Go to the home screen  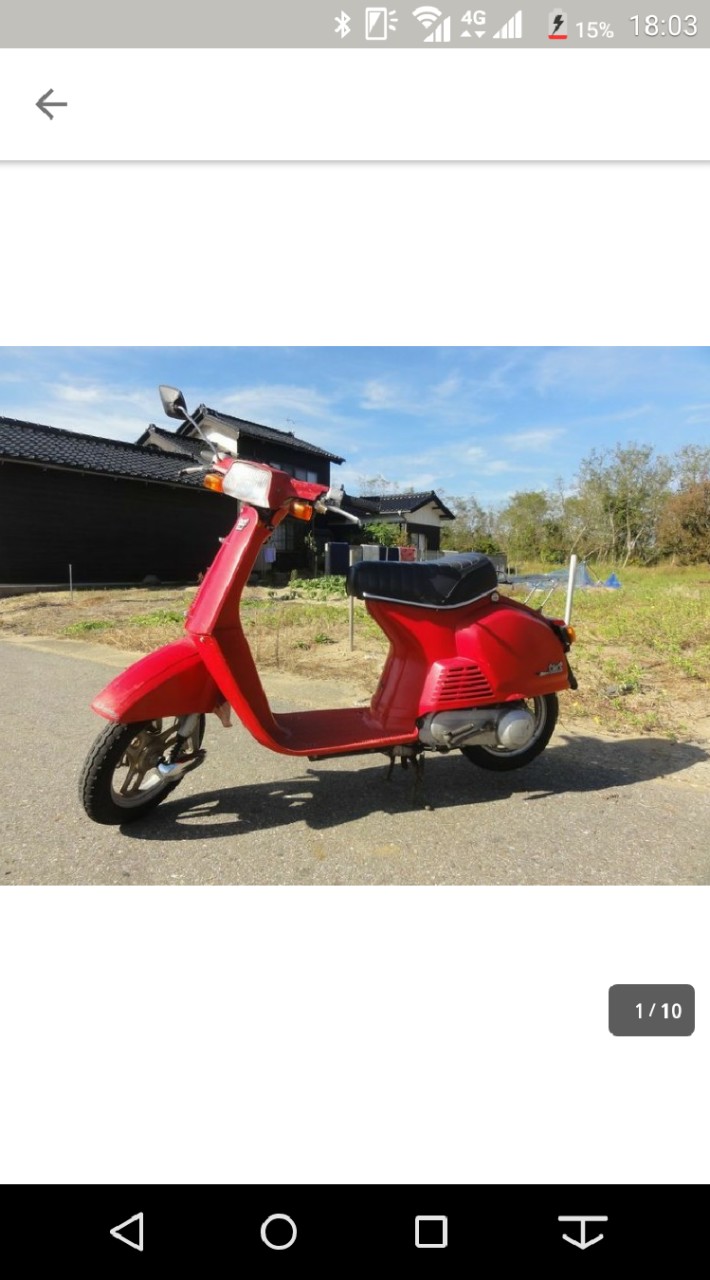(279, 1231)
